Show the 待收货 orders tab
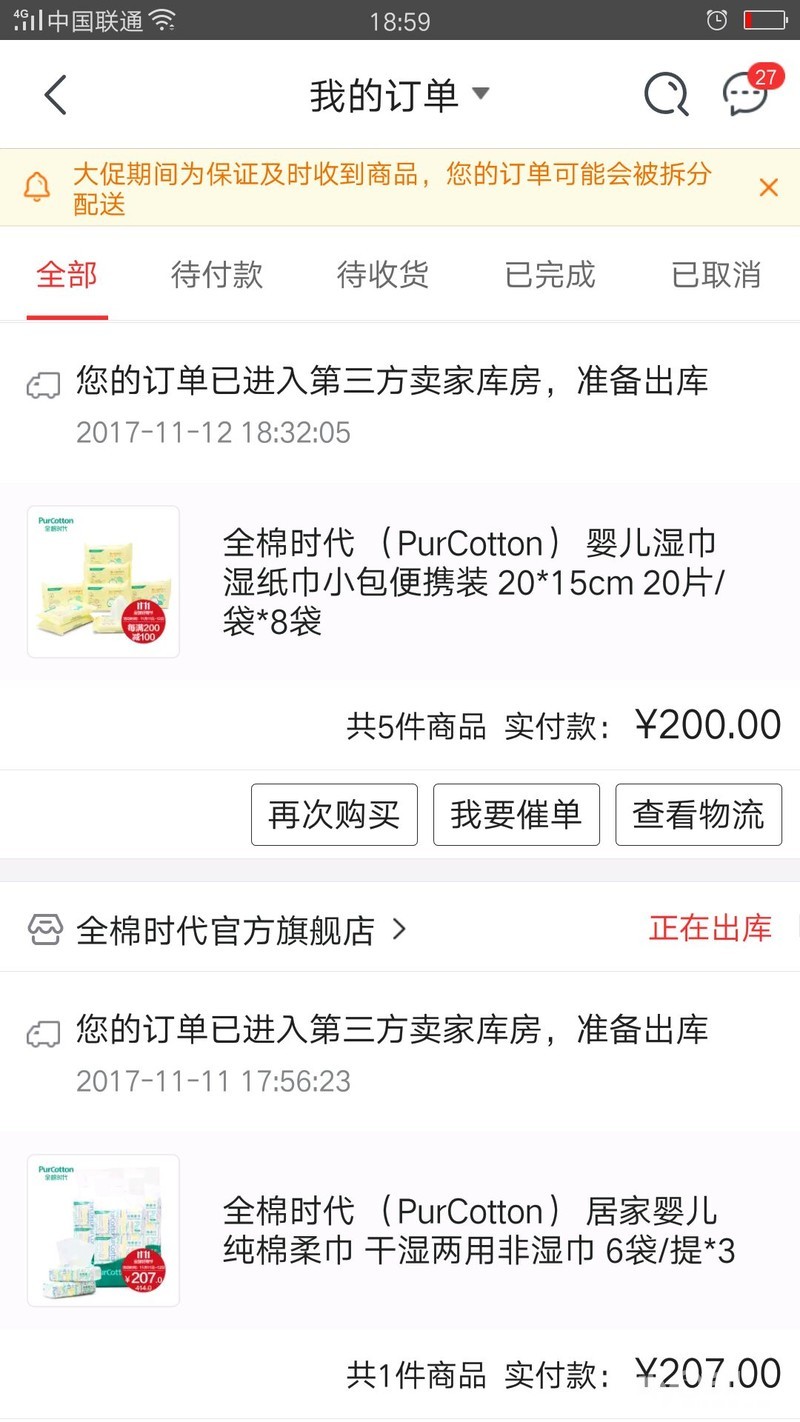This screenshot has width=800, height=1422. (383, 275)
